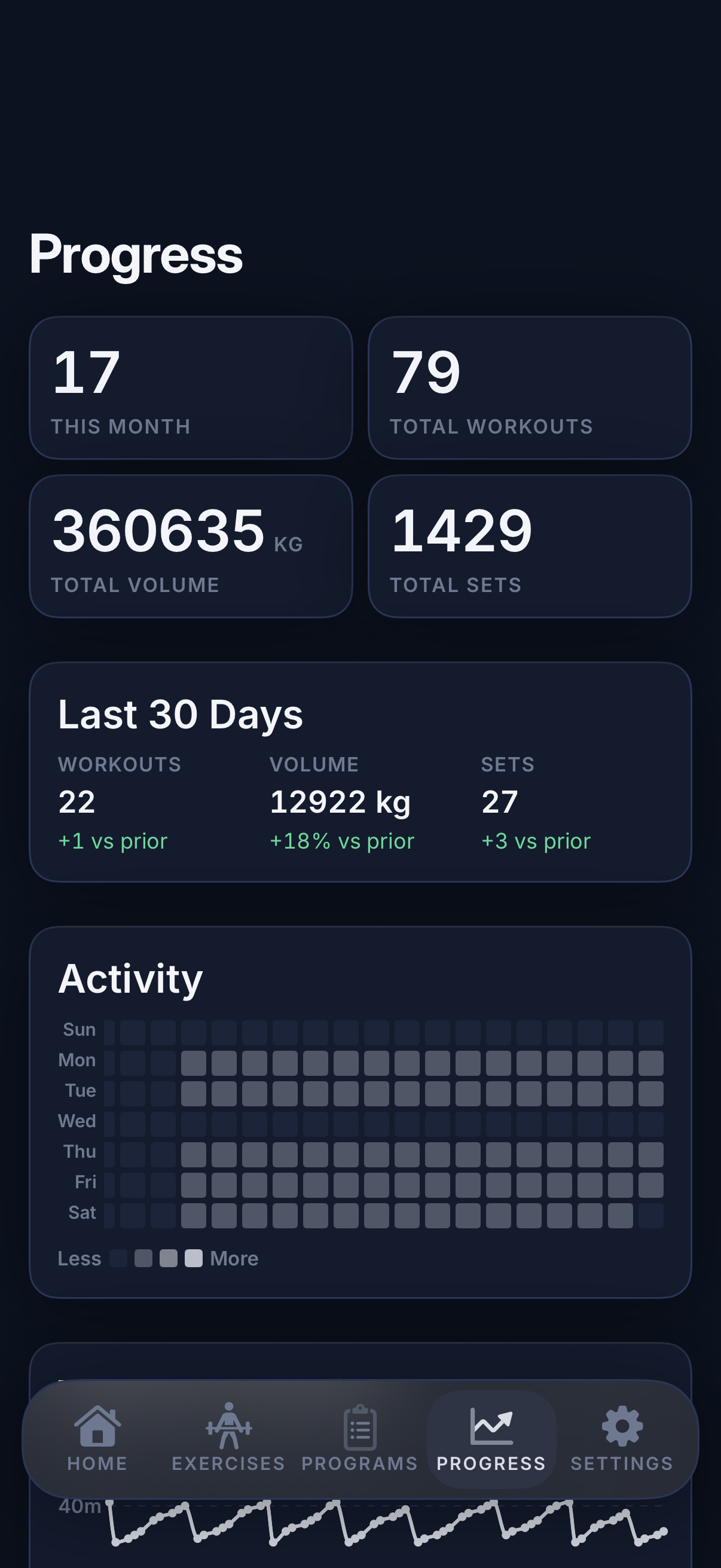Select the darkest 'Less' legend square

[x=120, y=1258]
